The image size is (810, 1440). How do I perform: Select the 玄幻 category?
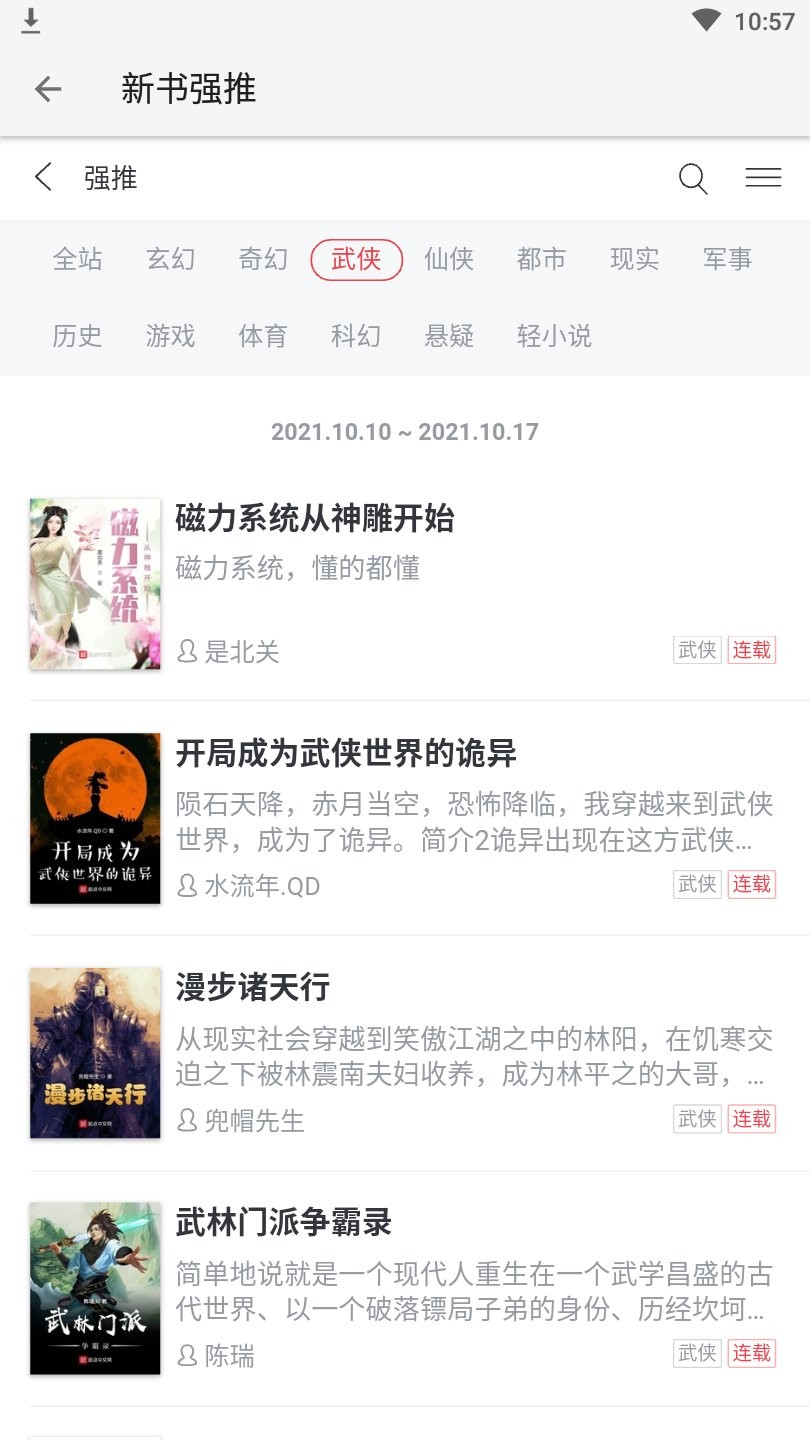click(171, 260)
